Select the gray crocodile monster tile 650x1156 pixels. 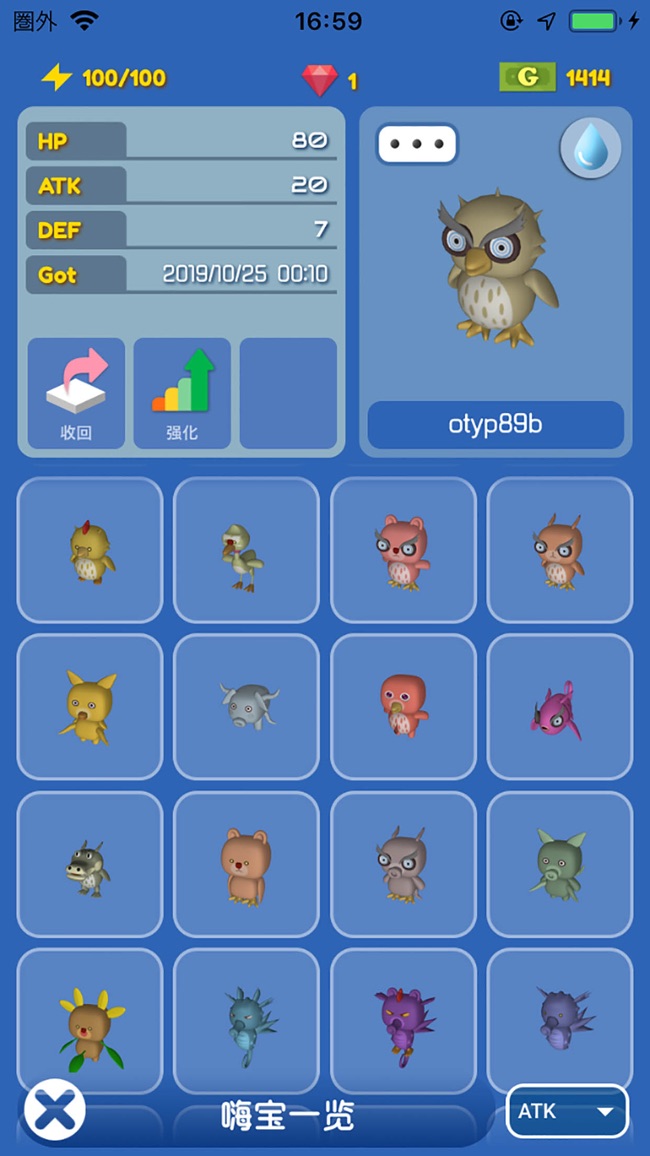90,863
